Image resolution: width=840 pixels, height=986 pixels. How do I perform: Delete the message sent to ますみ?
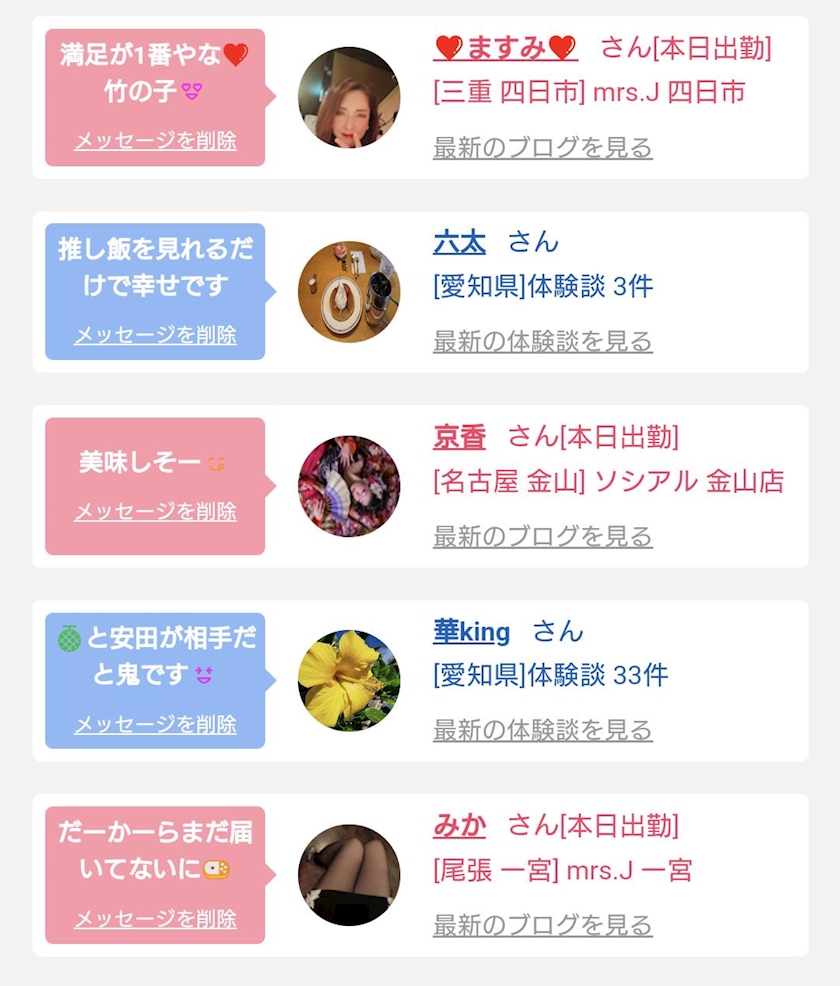point(155,140)
